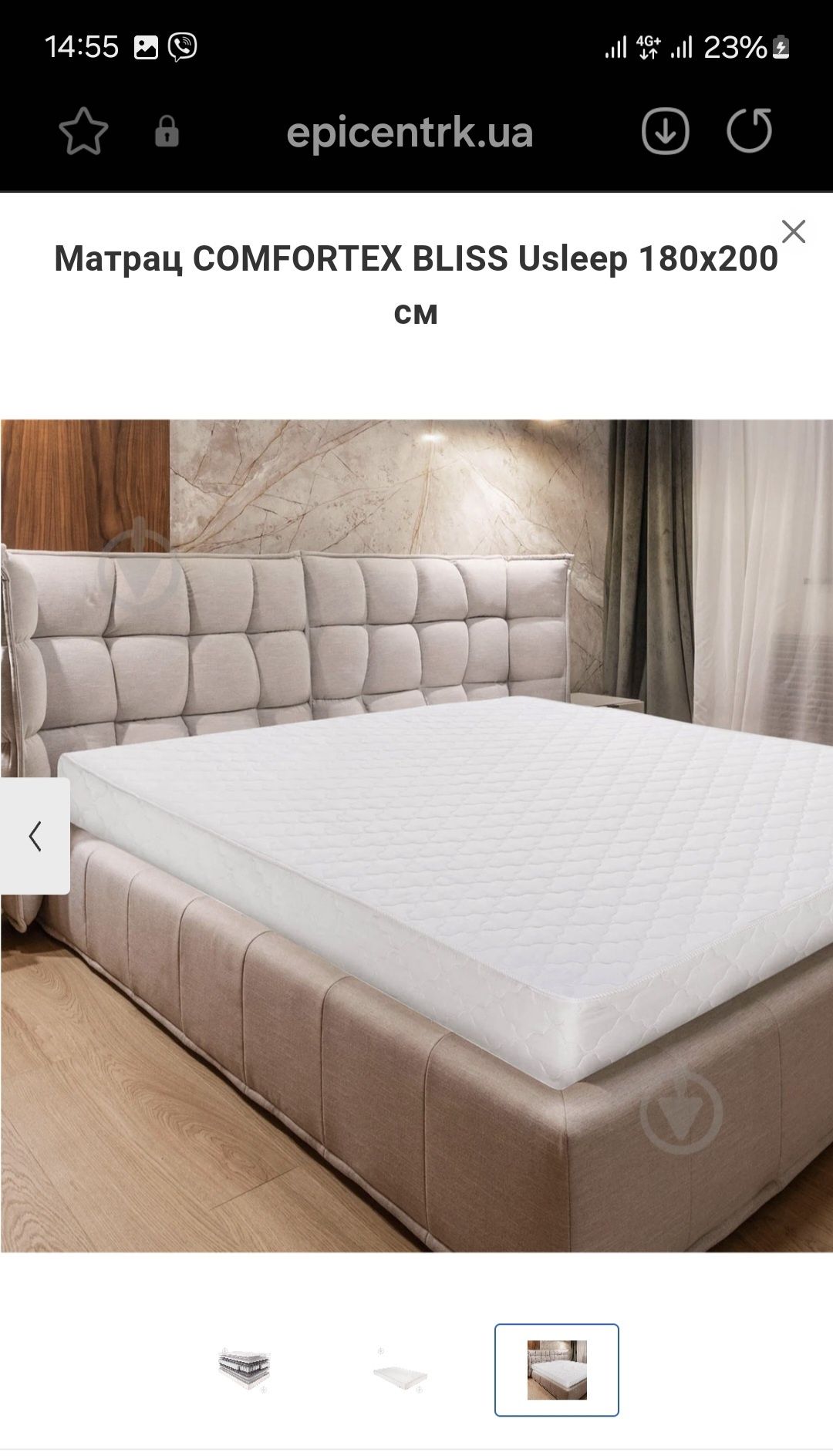Image resolution: width=833 pixels, height=1456 pixels.
Task: Reload the current page
Action: [x=749, y=131]
